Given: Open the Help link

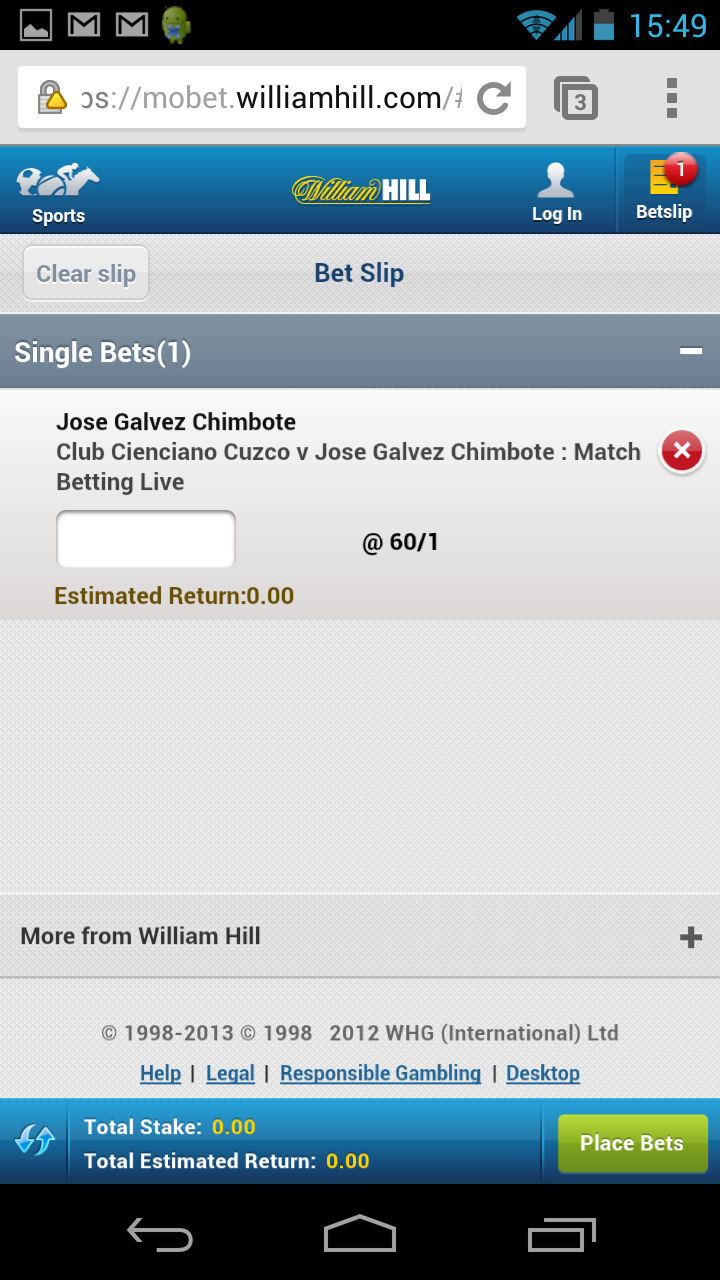Looking at the screenshot, I should 160,1073.
